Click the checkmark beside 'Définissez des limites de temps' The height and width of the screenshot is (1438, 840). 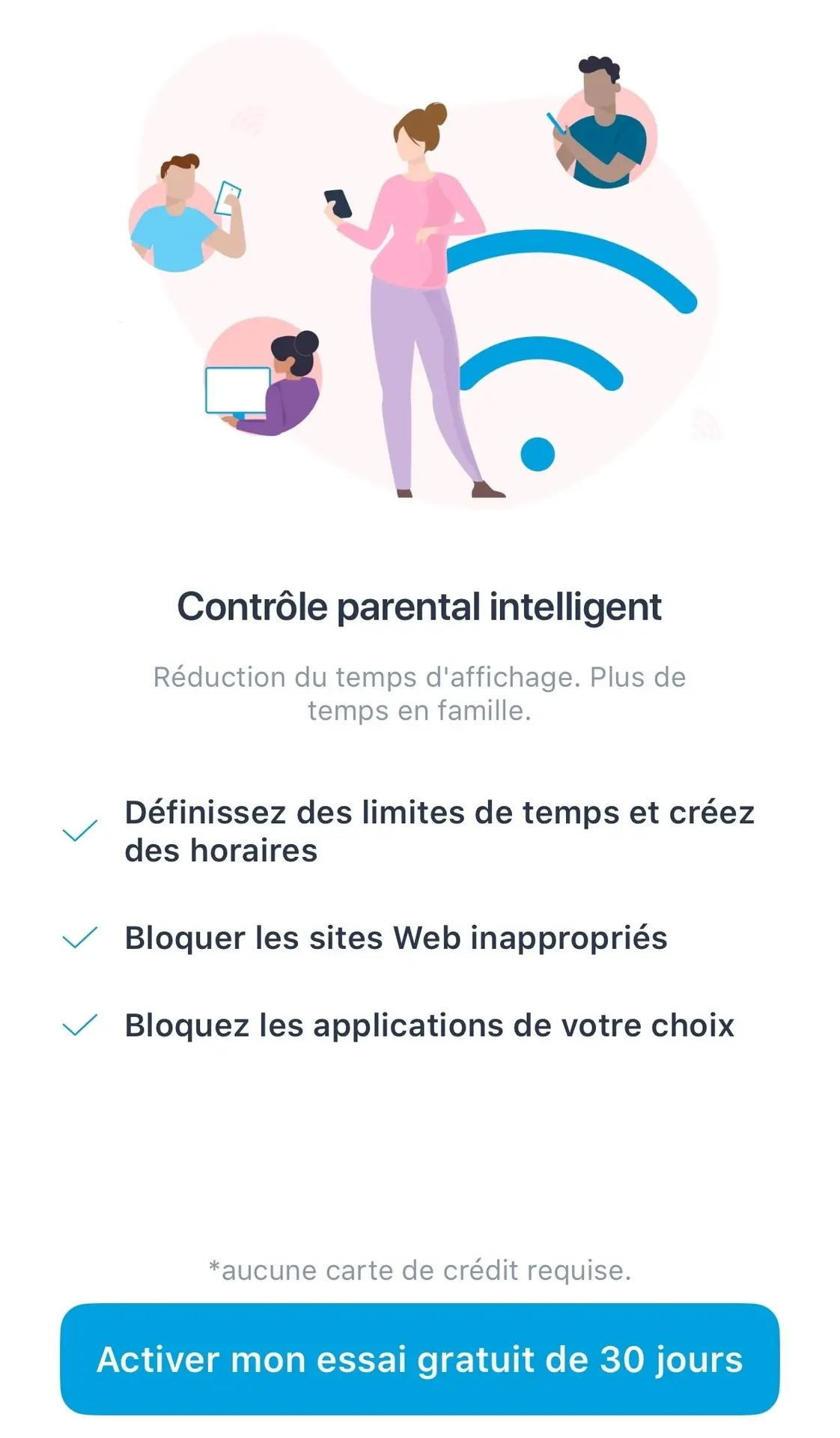click(79, 831)
